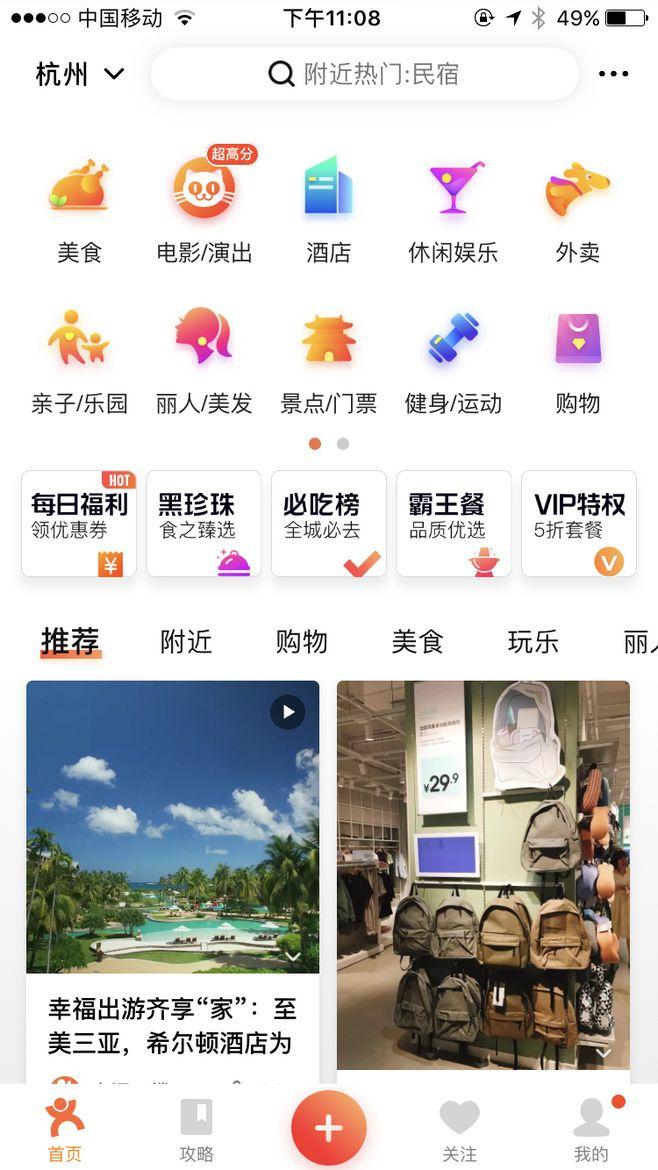The image size is (658, 1170).
Task: Open the 杭州 city selector dropdown
Action: 80,74
